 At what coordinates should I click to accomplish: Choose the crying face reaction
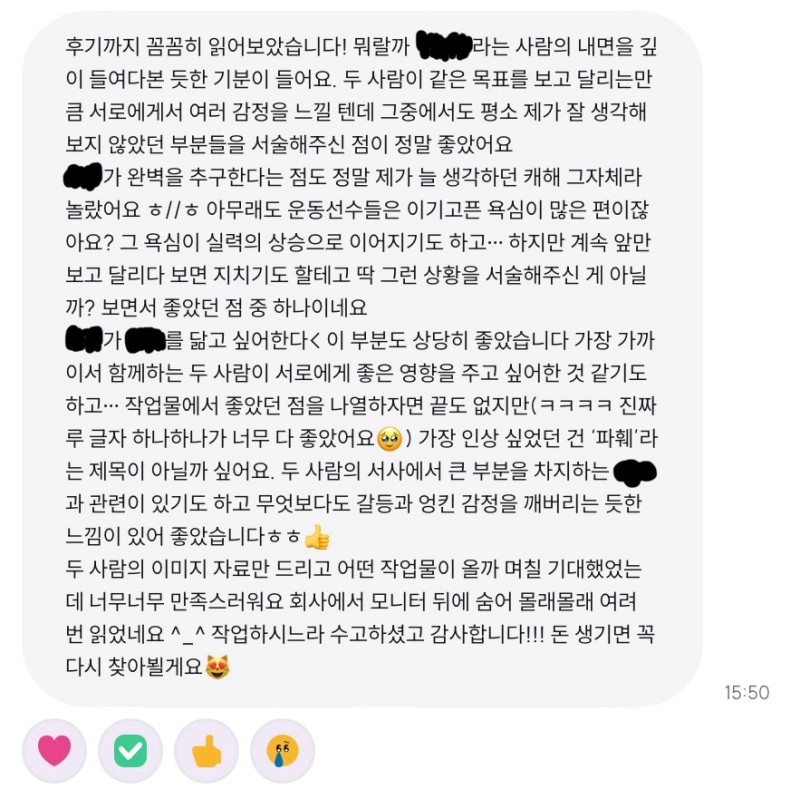tap(282, 751)
